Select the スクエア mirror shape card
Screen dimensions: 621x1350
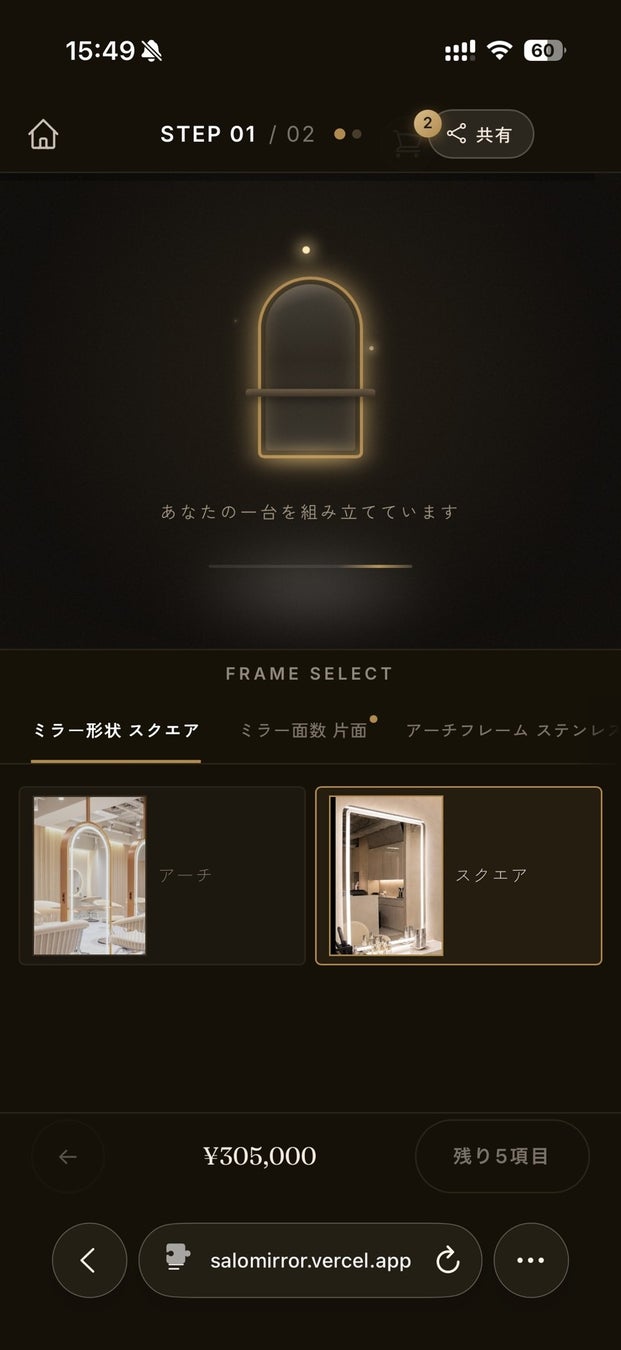[x=459, y=875]
